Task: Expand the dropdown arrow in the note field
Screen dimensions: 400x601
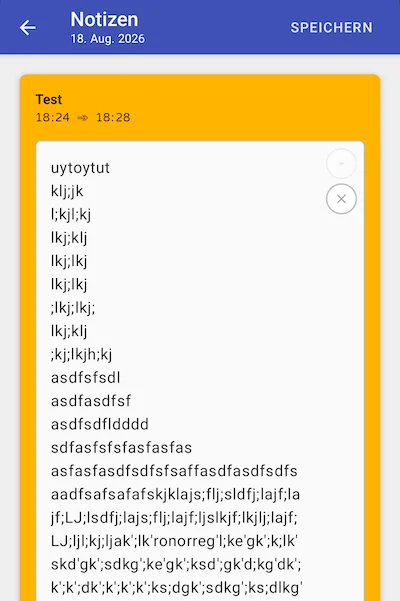Action: coord(341,164)
